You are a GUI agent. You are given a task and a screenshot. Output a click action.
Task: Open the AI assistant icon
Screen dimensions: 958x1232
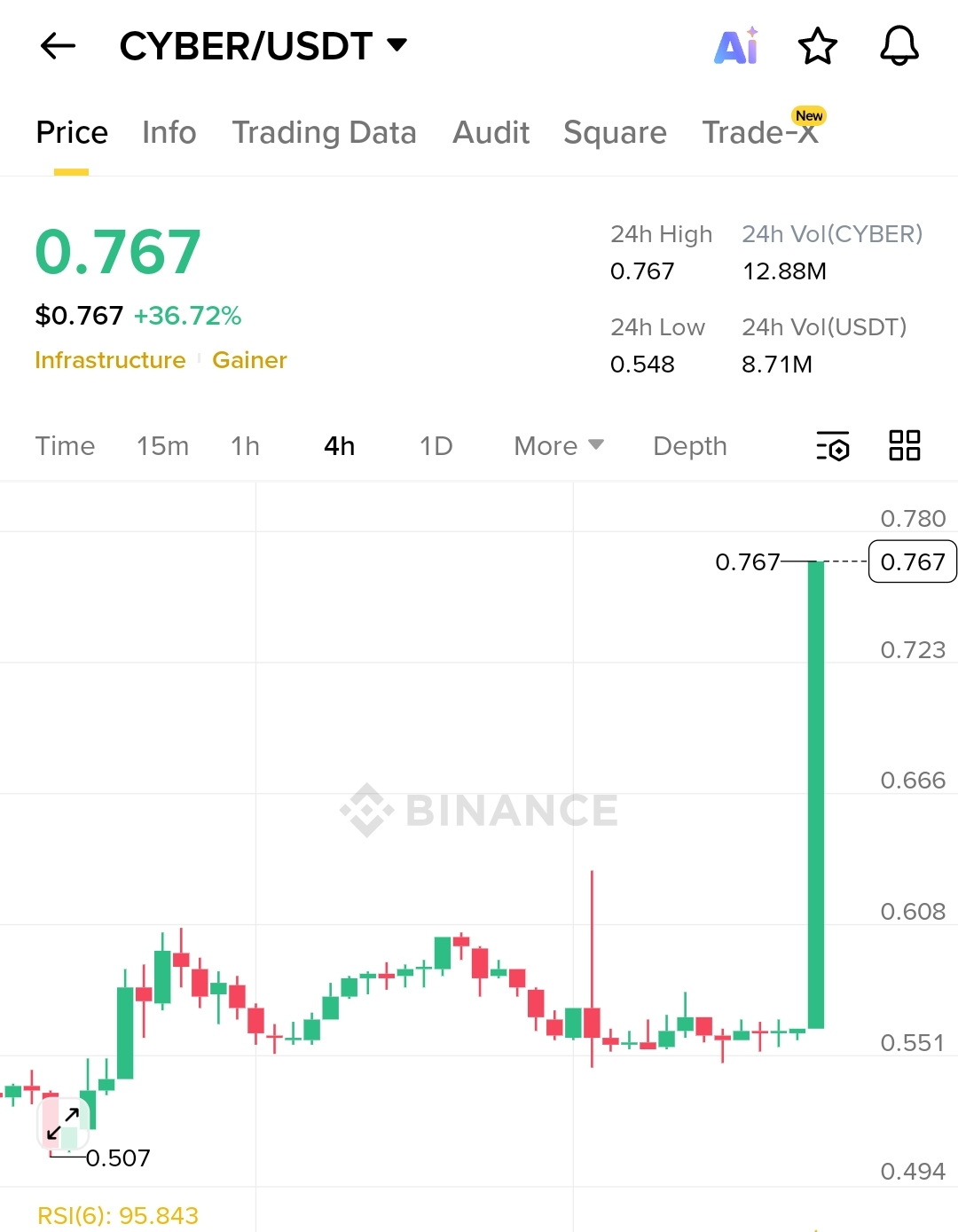click(736, 46)
